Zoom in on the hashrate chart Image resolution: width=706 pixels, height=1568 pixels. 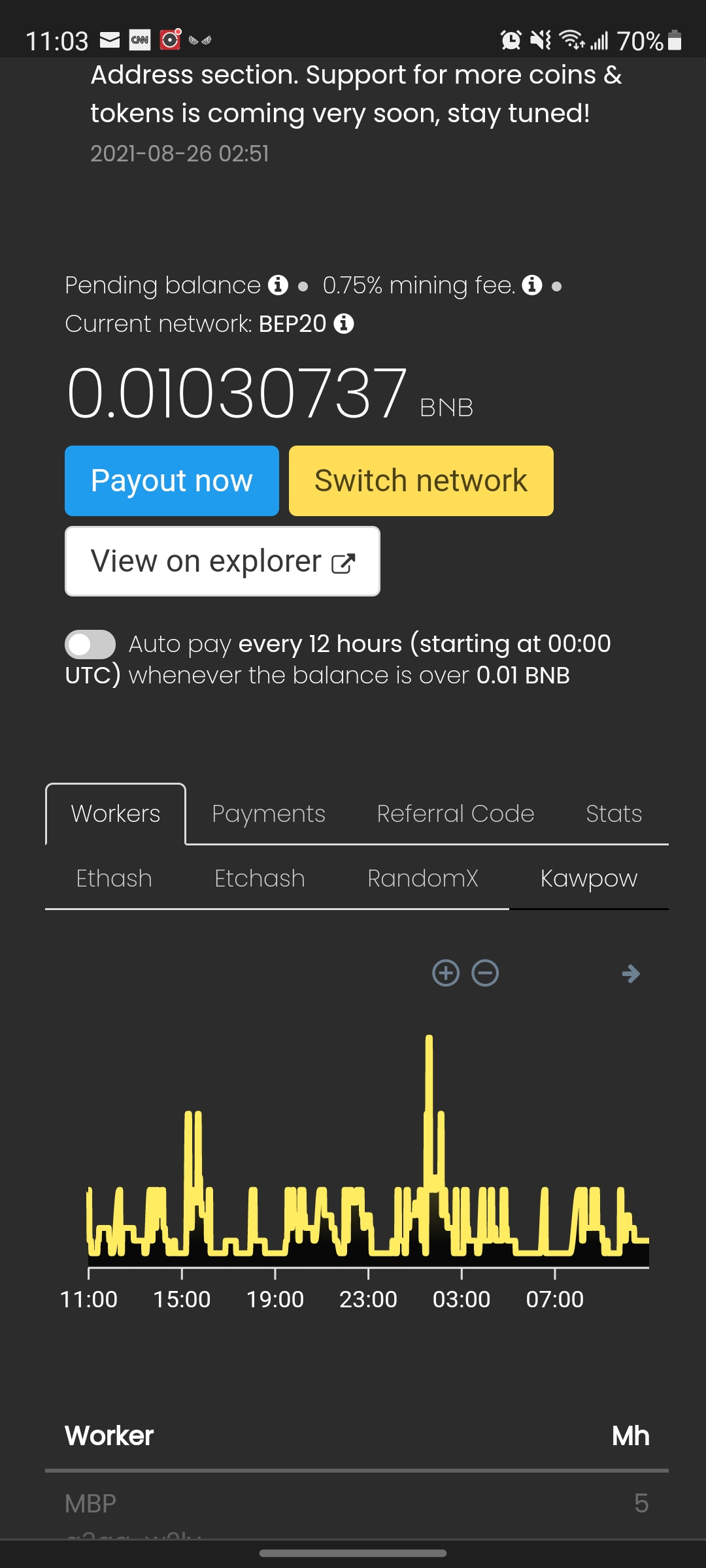pyautogui.click(x=446, y=973)
